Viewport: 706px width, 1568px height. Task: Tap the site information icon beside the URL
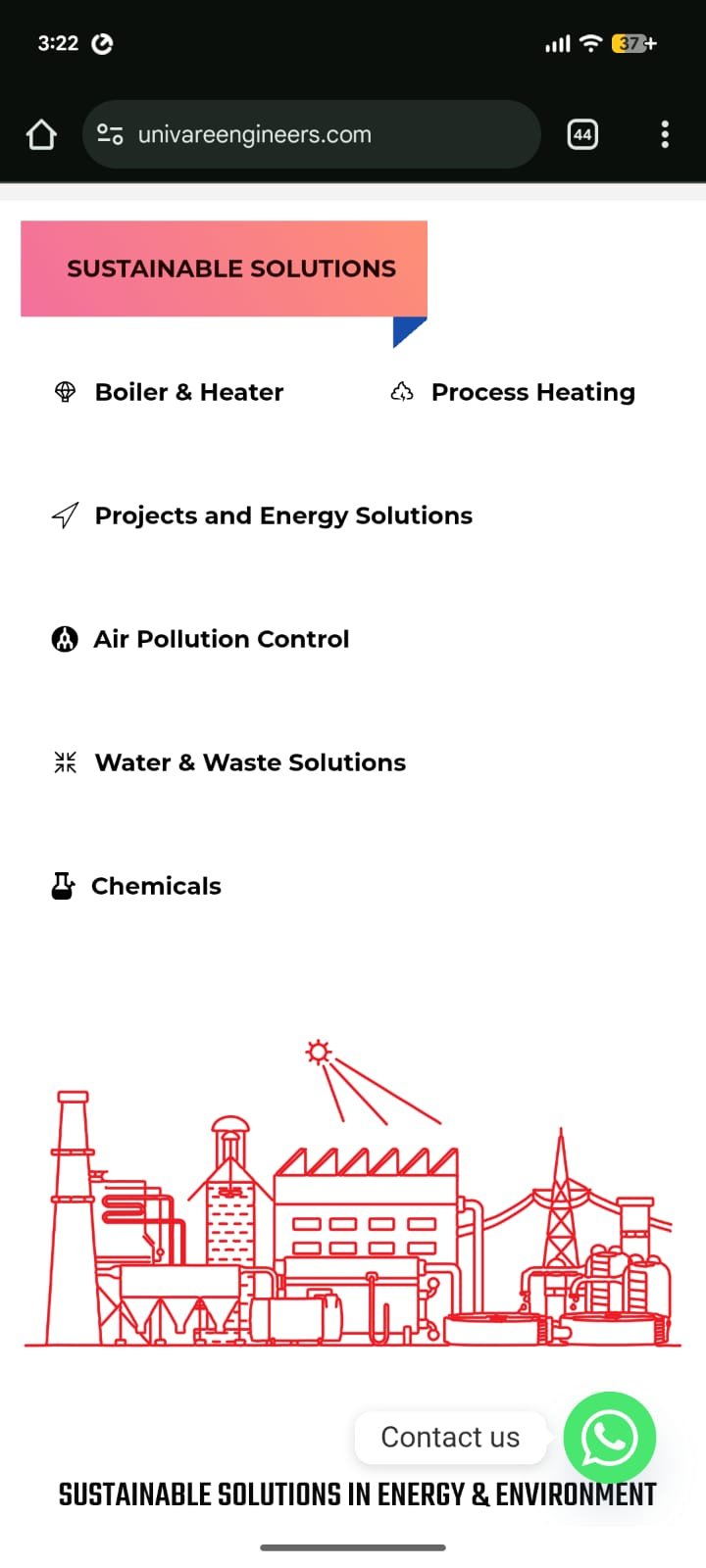point(110,134)
